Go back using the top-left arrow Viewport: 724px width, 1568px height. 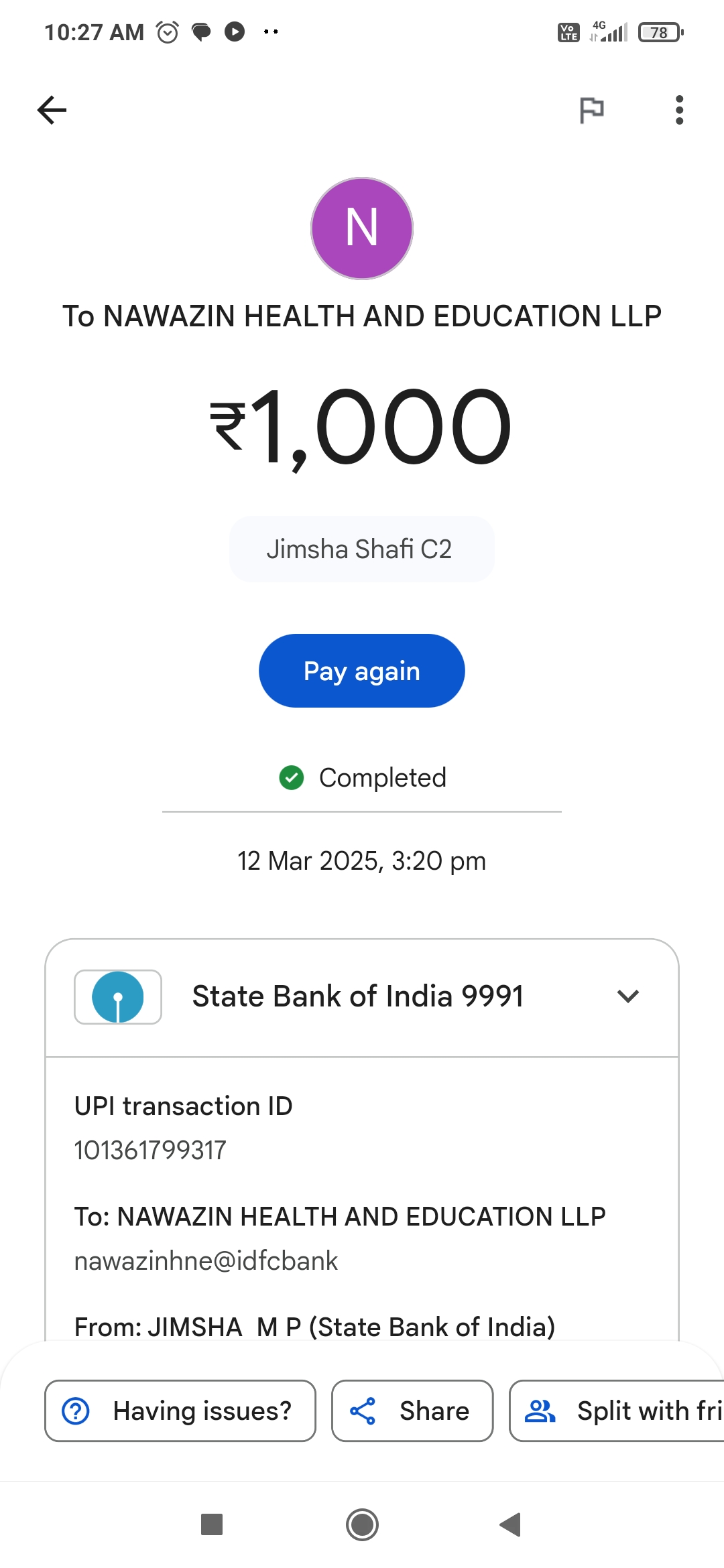click(52, 110)
